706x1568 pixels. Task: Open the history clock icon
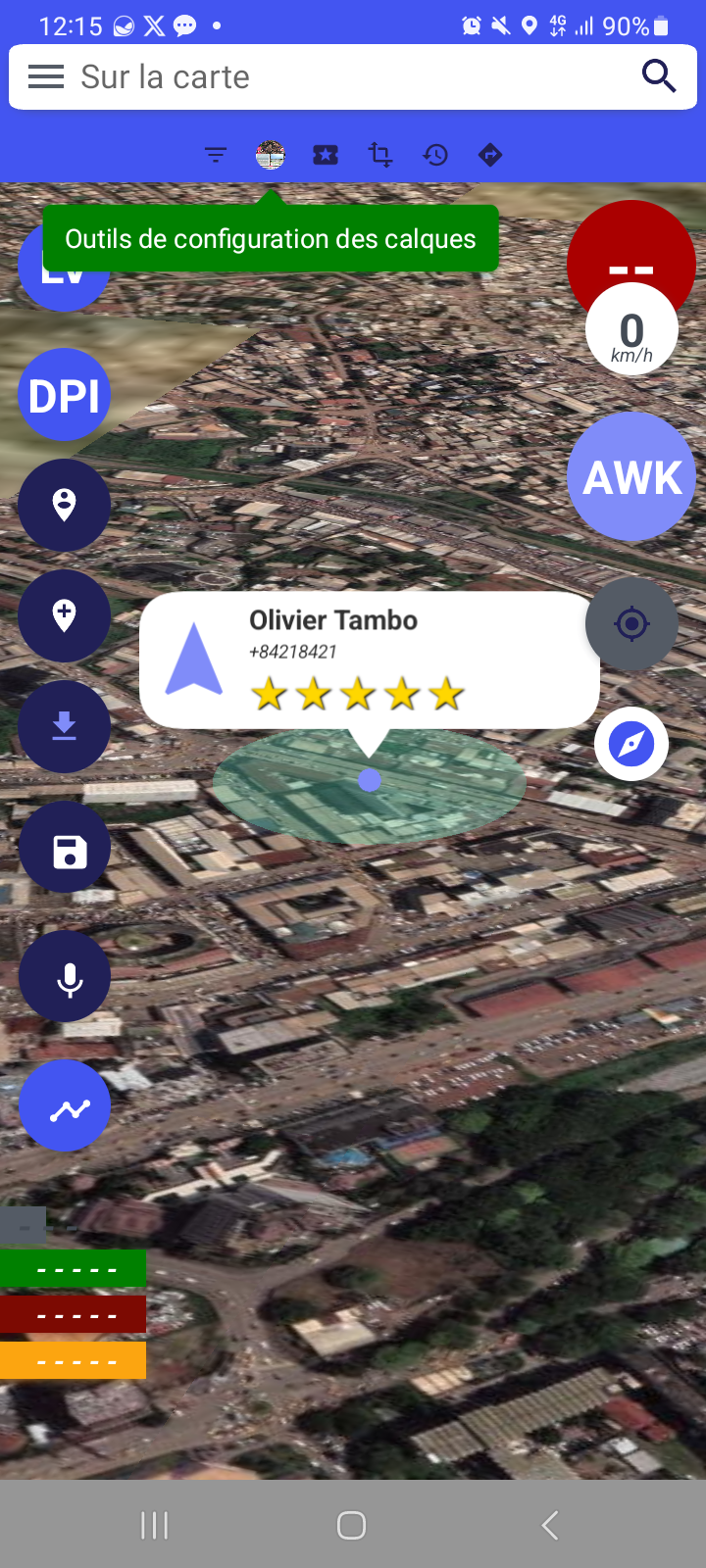coord(435,155)
